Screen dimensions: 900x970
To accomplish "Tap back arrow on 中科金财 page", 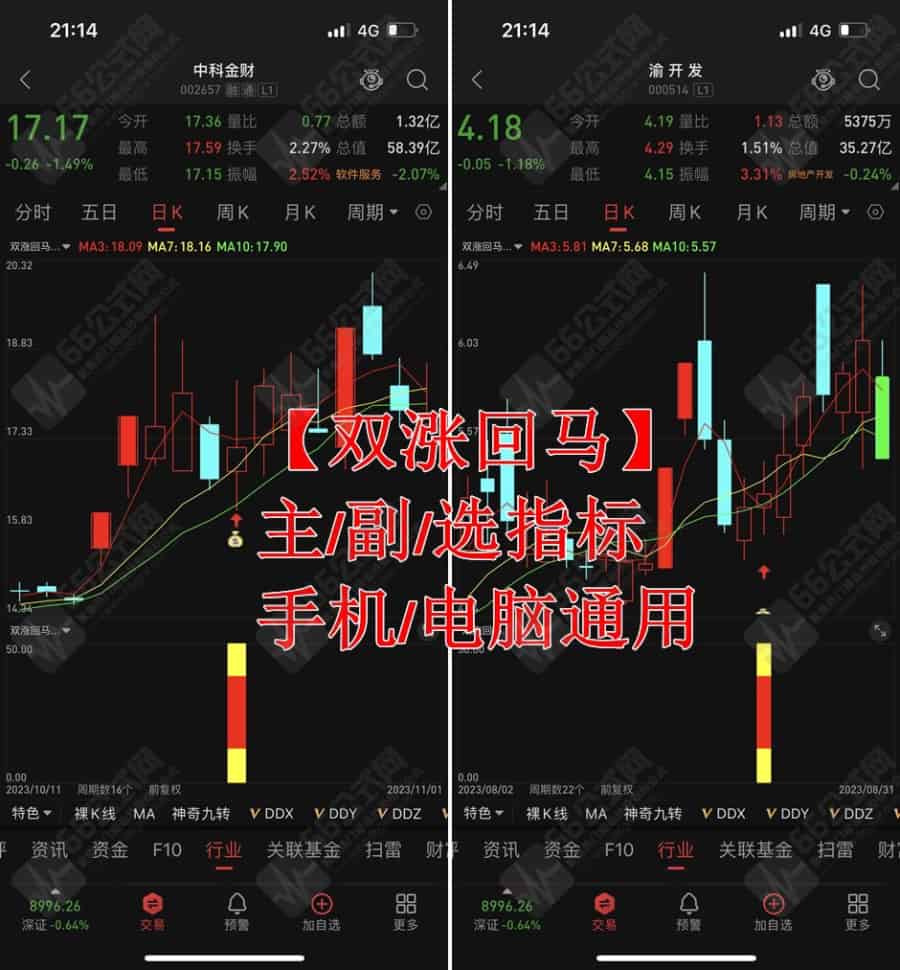I will (23, 81).
